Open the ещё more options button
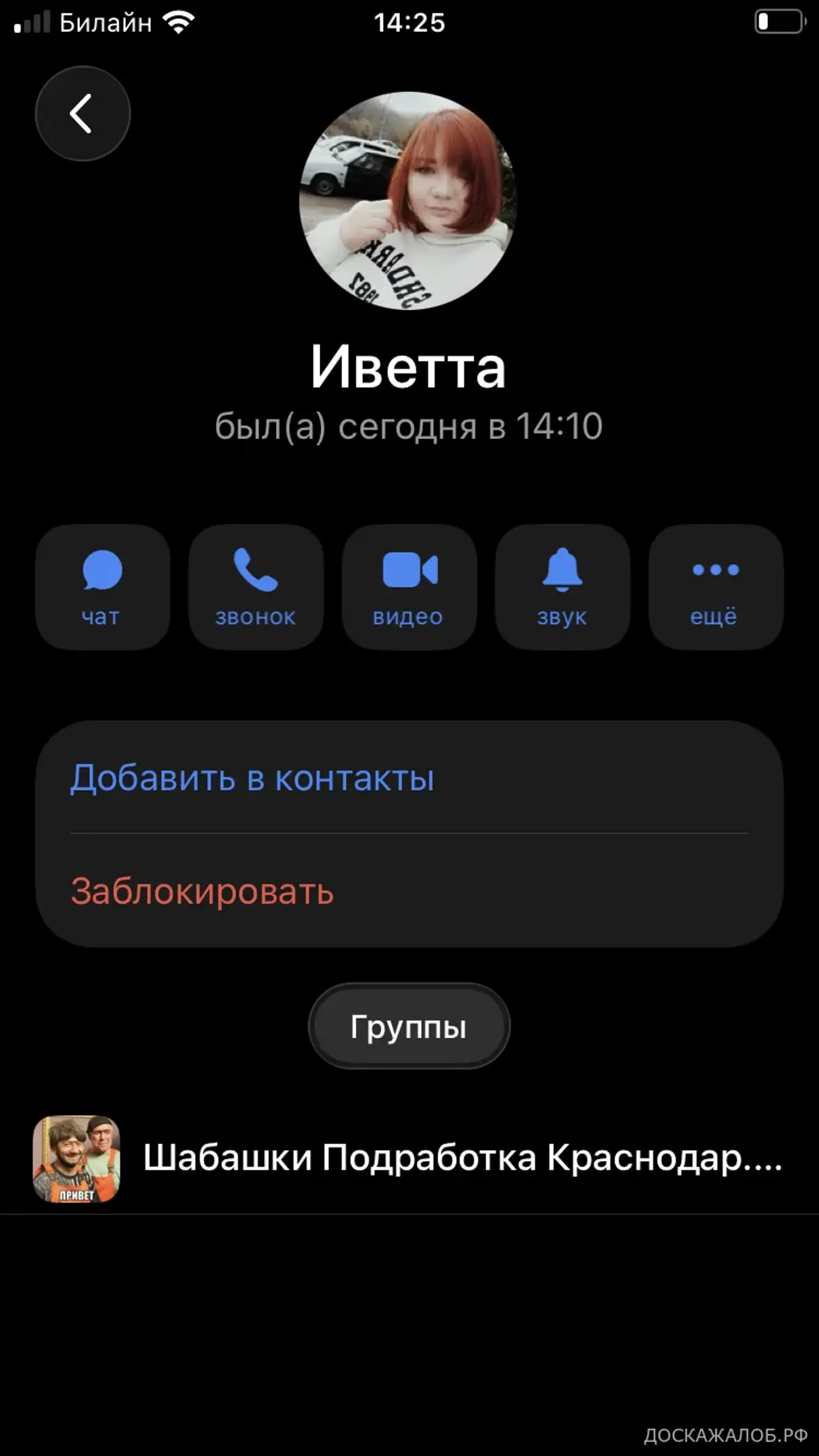This screenshot has width=819, height=1456. click(715, 587)
